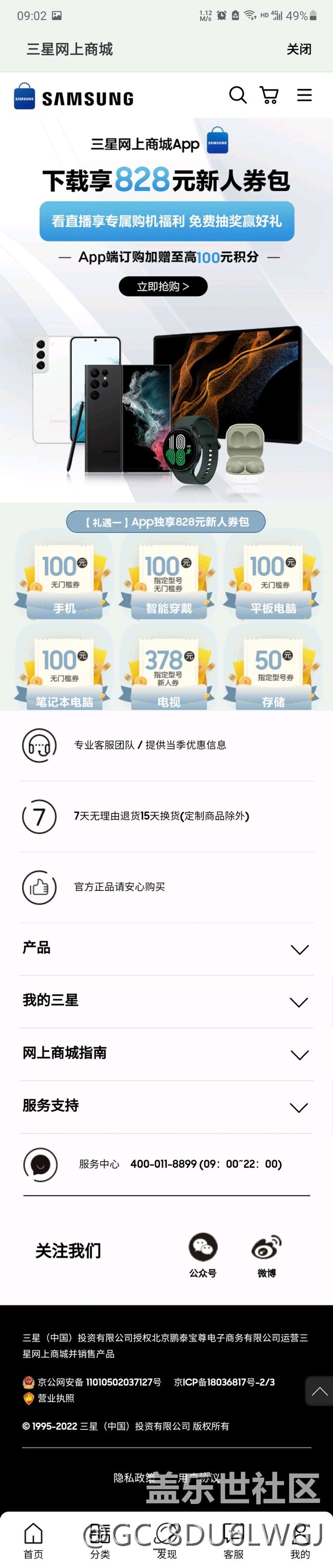Open the 营业执照 link
The width and height of the screenshot is (333, 1568).
[55, 1398]
